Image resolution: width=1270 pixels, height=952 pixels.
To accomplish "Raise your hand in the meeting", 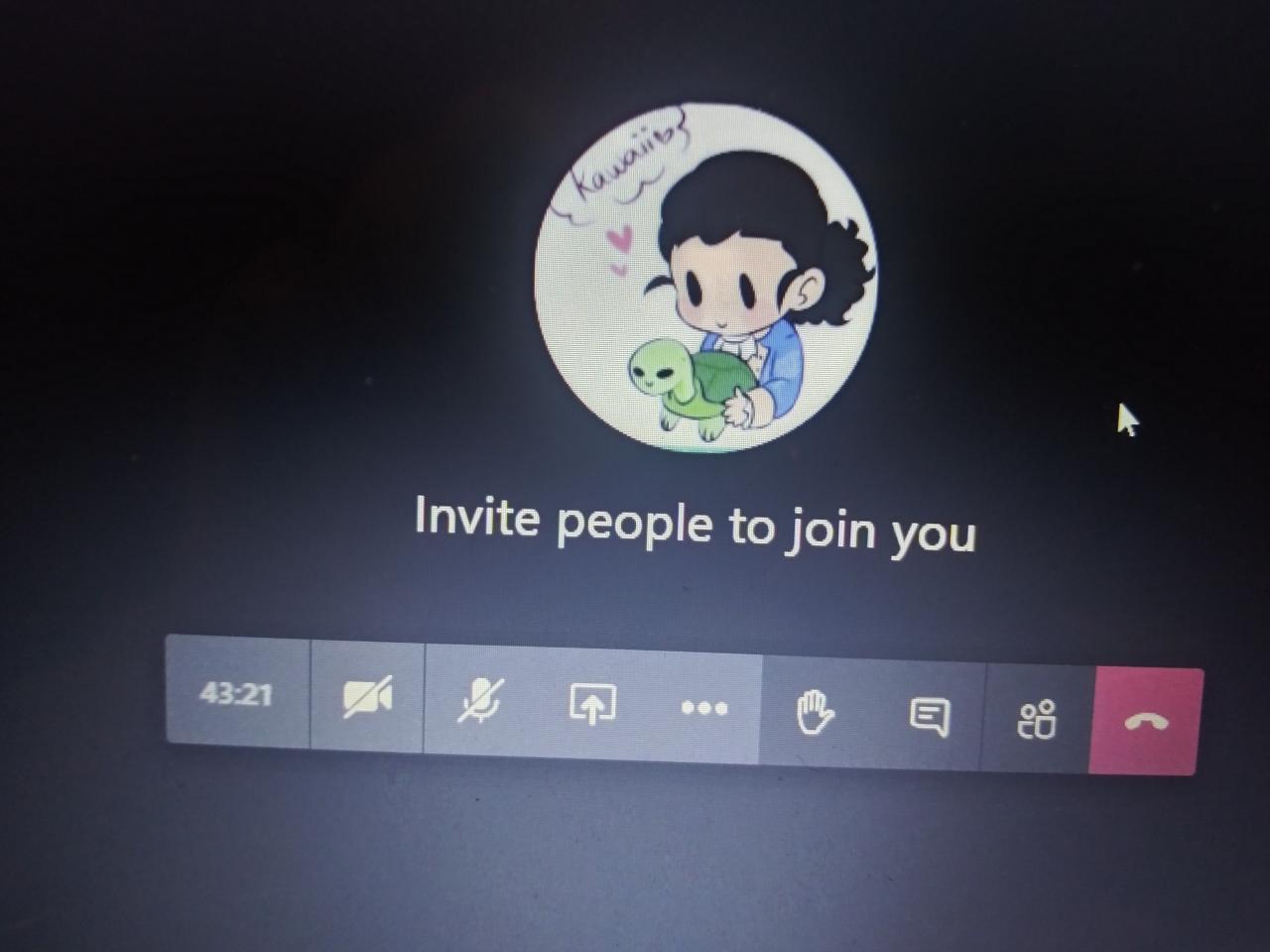I will (x=816, y=713).
